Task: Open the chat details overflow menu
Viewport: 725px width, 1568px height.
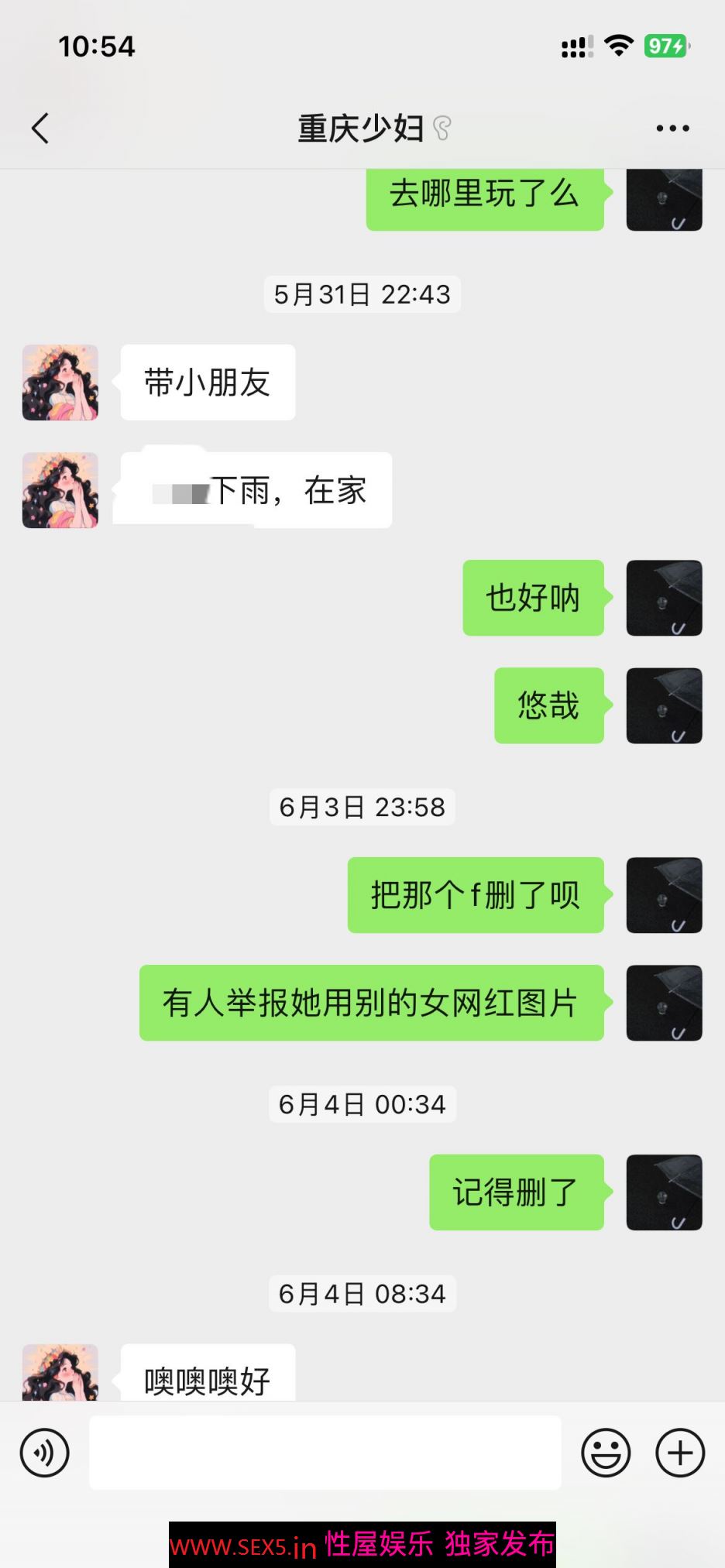Action: point(672,129)
